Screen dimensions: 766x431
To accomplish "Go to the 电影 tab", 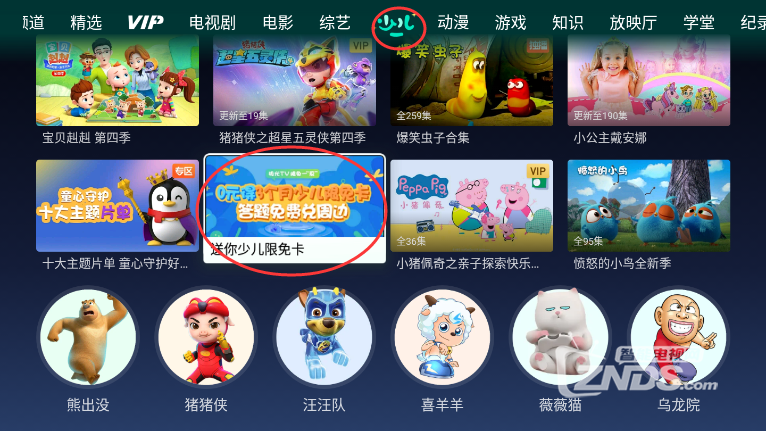I will 278,22.
